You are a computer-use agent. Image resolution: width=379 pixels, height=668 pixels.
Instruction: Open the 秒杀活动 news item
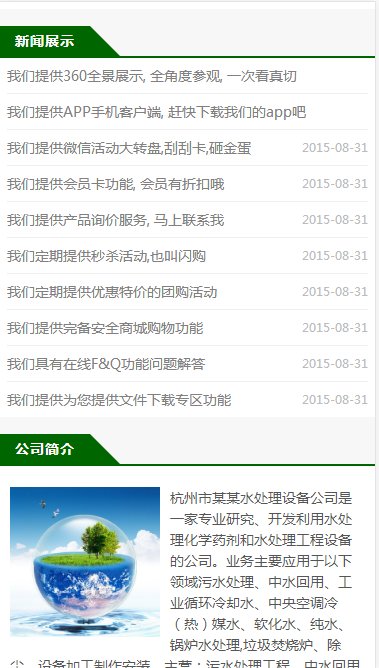click(106, 256)
